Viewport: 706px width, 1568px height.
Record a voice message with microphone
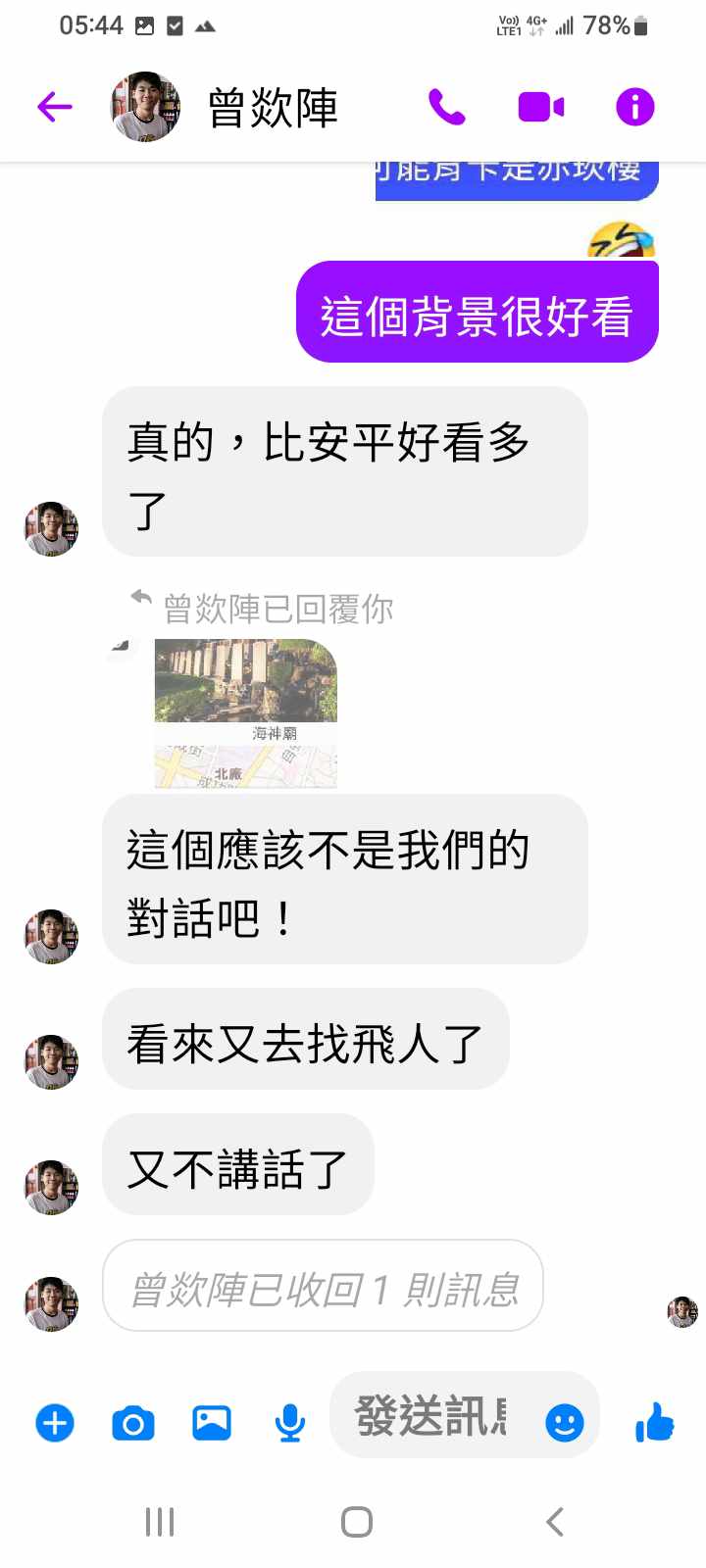click(289, 1422)
